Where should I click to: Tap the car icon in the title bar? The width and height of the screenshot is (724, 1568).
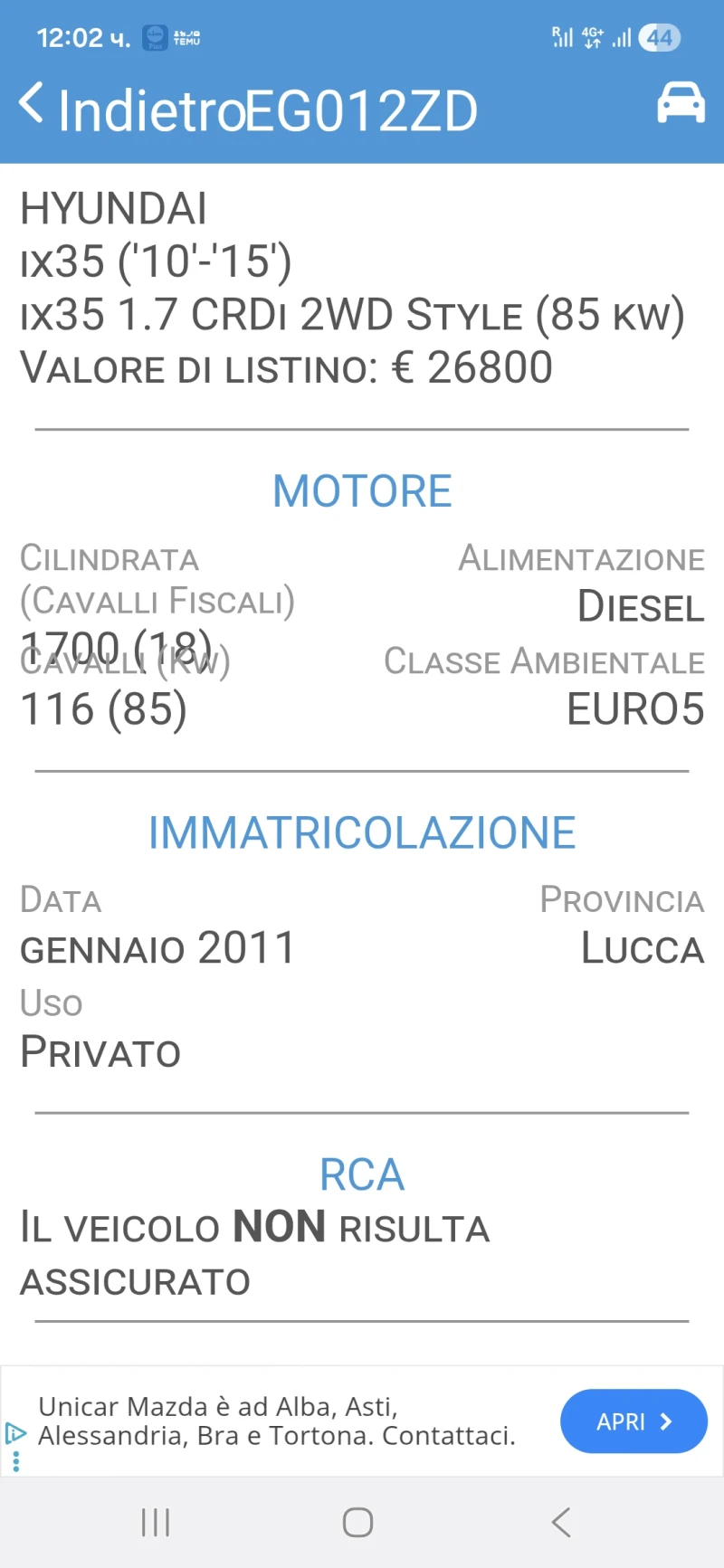click(681, 102)
